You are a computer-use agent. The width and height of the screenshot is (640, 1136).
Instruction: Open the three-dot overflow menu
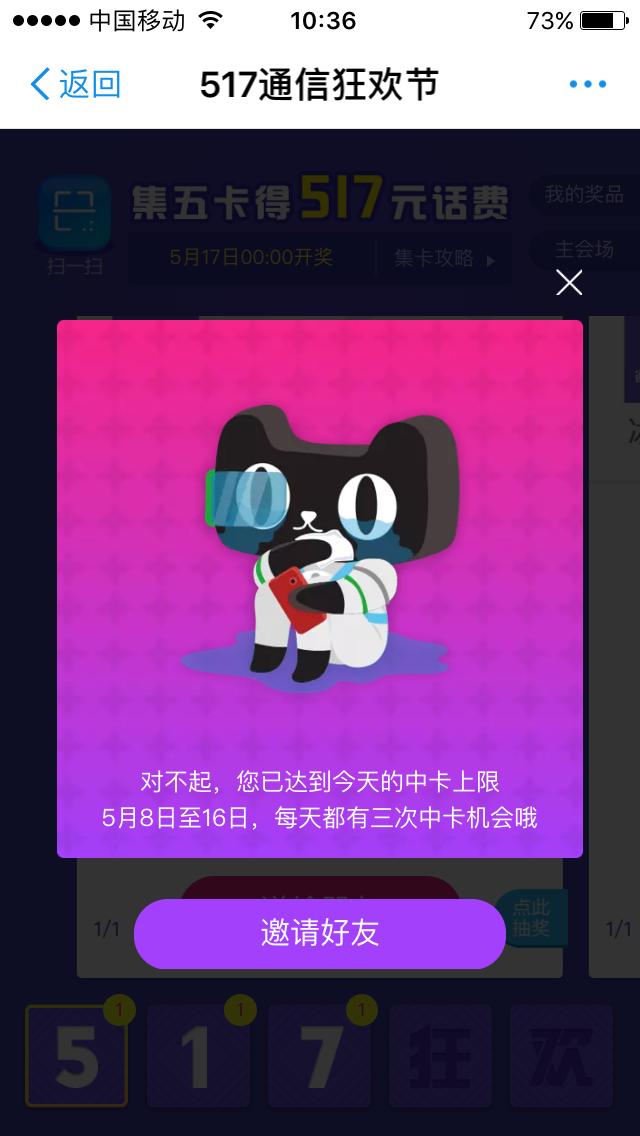pos(588,85)
